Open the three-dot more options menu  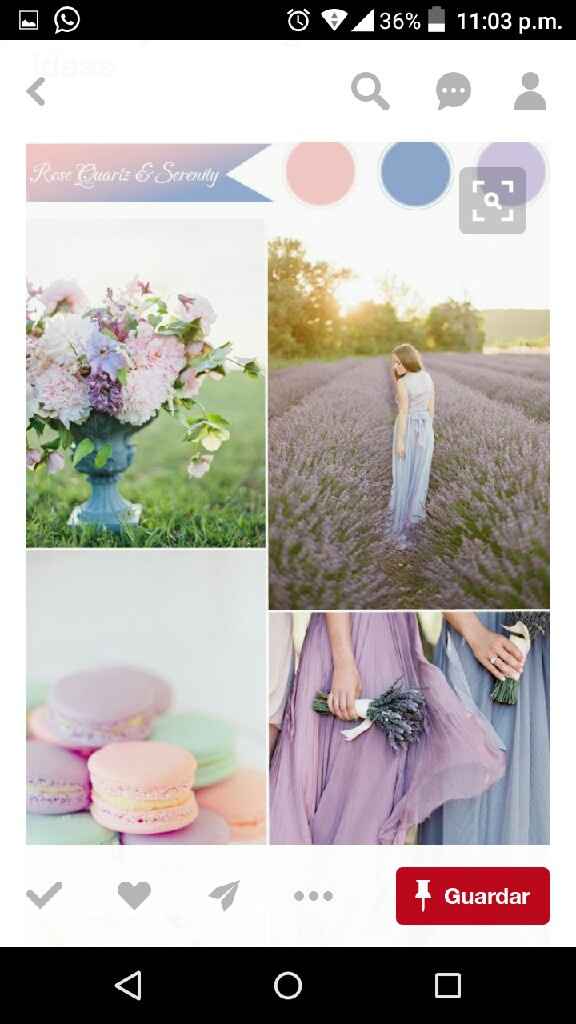[x=313, y=896]
